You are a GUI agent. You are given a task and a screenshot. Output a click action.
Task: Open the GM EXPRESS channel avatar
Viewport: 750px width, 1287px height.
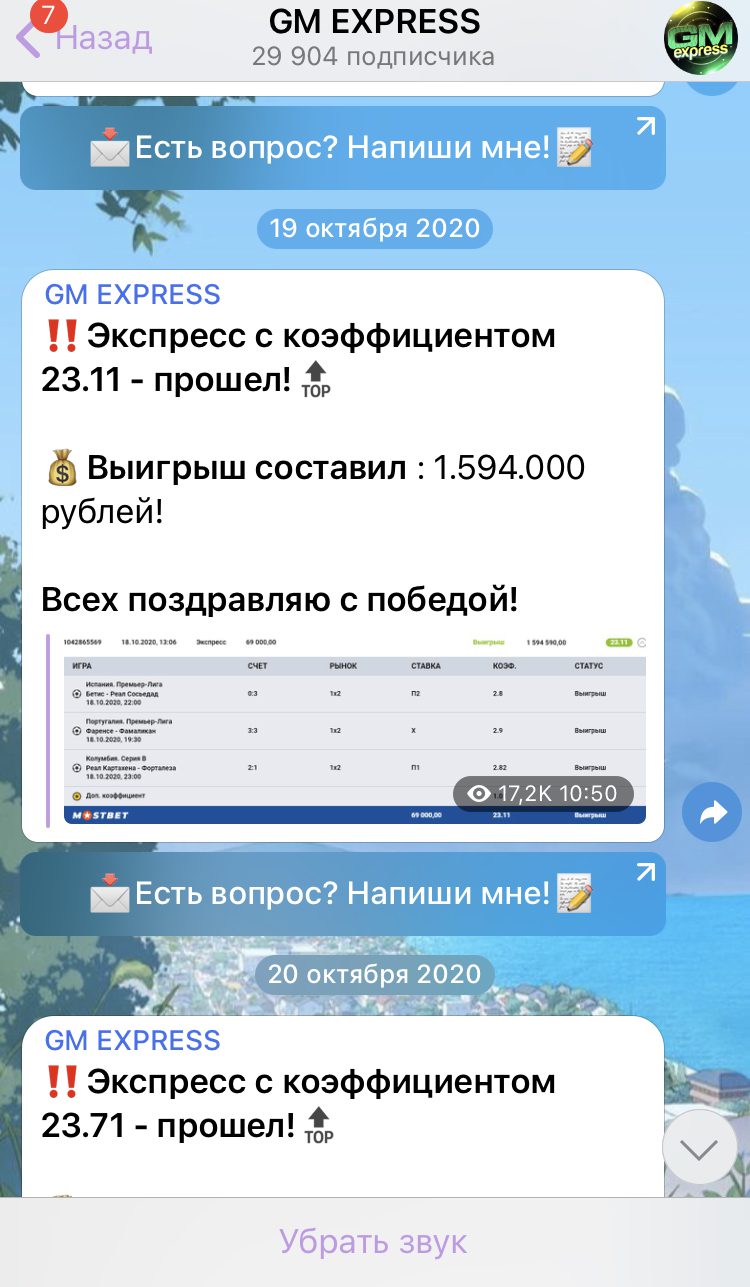tap(702, 39)
